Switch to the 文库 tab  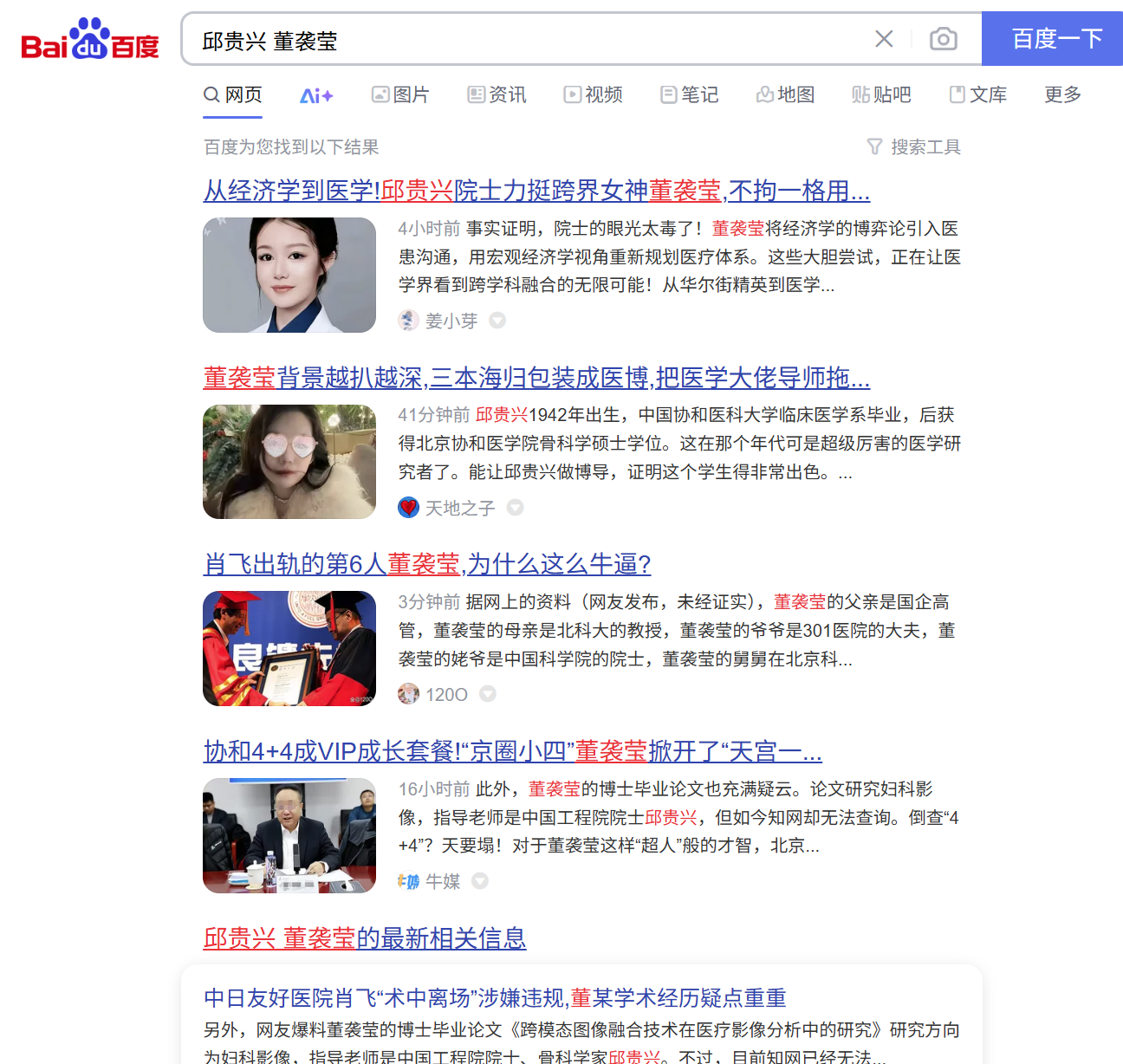(x=978, y=94)
